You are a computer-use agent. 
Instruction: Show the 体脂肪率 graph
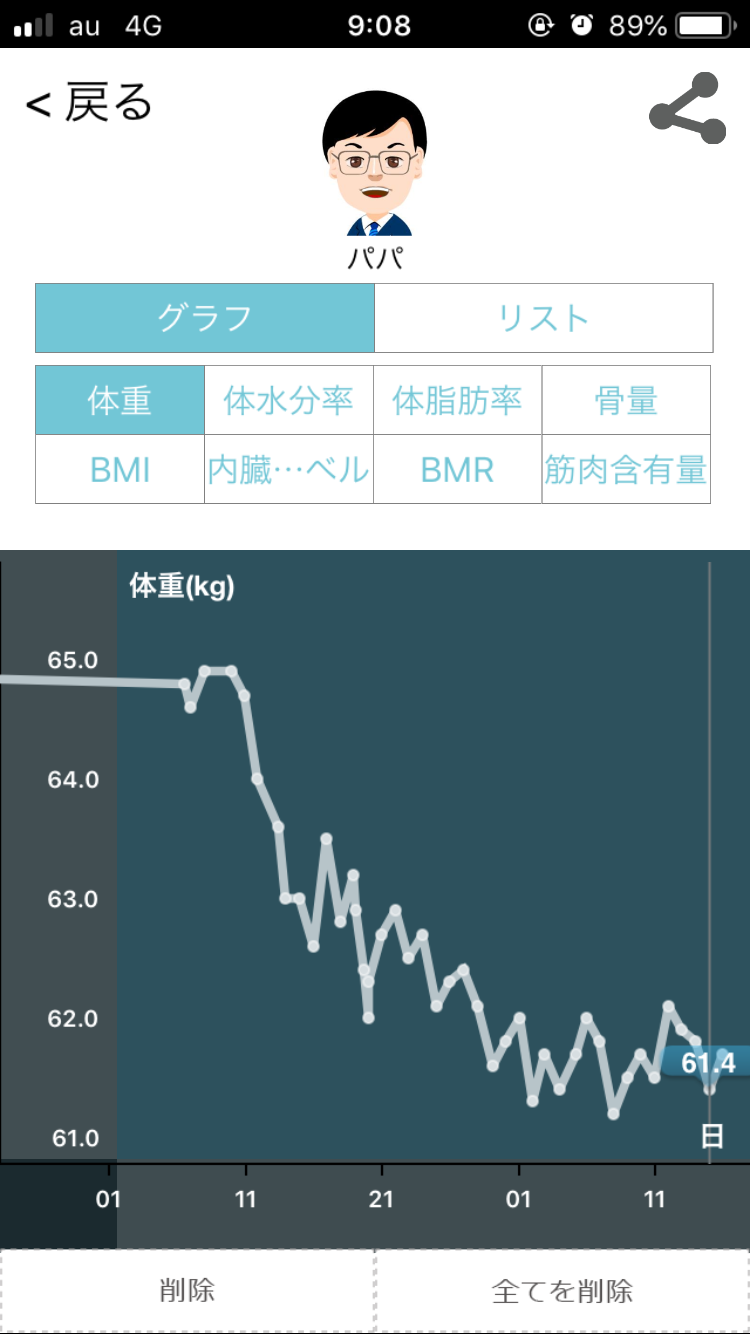click(x=458, y=400)
